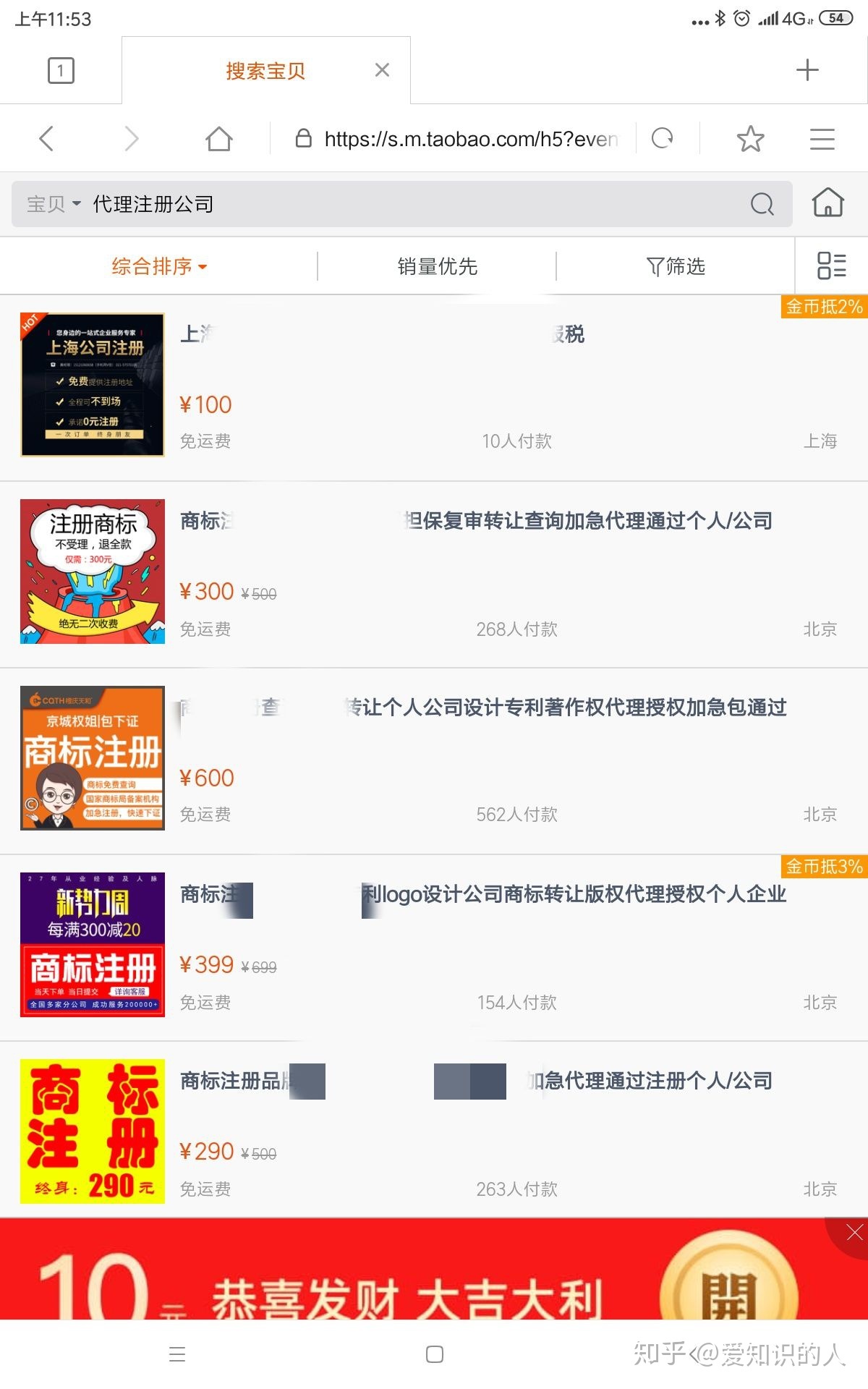Go to Taobao home via house icon
The image size is (868, 1389).
(x=827, y=203)
